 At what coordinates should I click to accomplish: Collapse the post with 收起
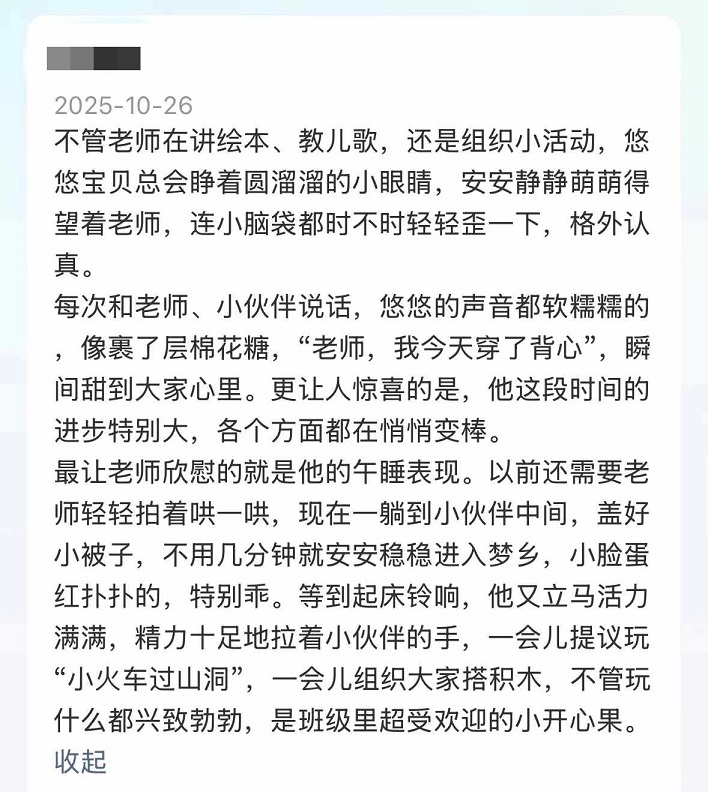pos(80,761)
